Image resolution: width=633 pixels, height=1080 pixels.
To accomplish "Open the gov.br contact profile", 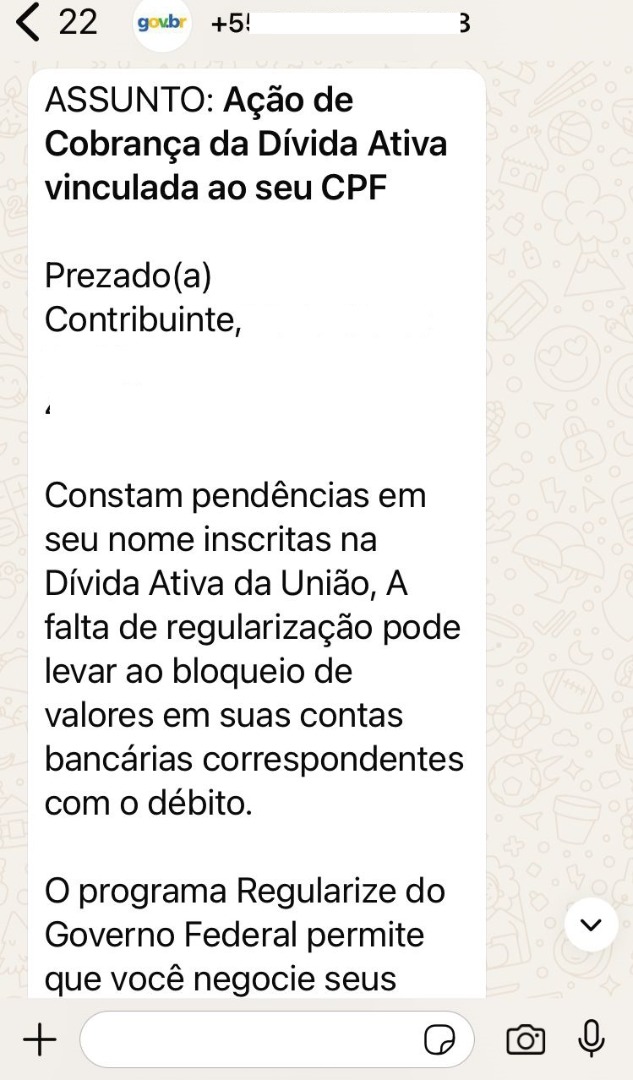I will pyautogui.click(x=162, y=24).
